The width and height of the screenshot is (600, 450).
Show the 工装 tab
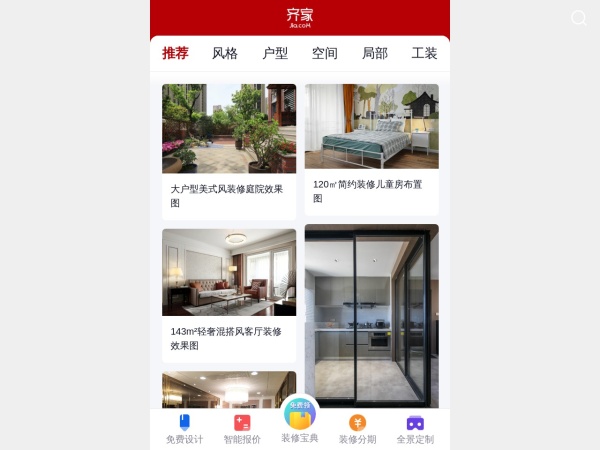[425, 53]
